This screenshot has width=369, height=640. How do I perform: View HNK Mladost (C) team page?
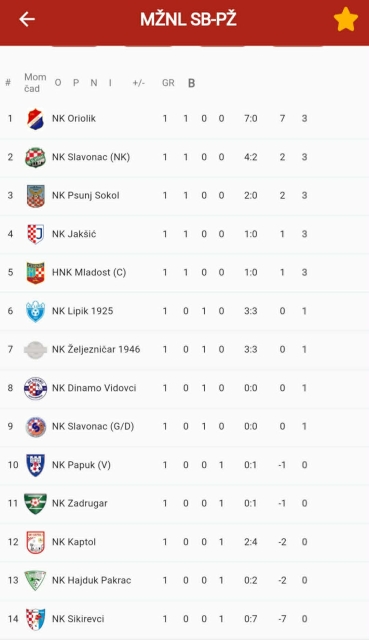184,273
